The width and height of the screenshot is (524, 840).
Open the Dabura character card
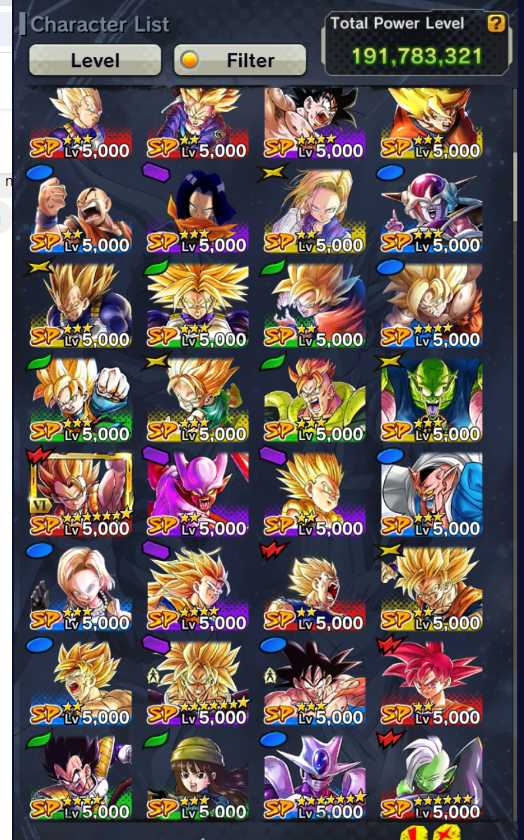click(432, 495)
